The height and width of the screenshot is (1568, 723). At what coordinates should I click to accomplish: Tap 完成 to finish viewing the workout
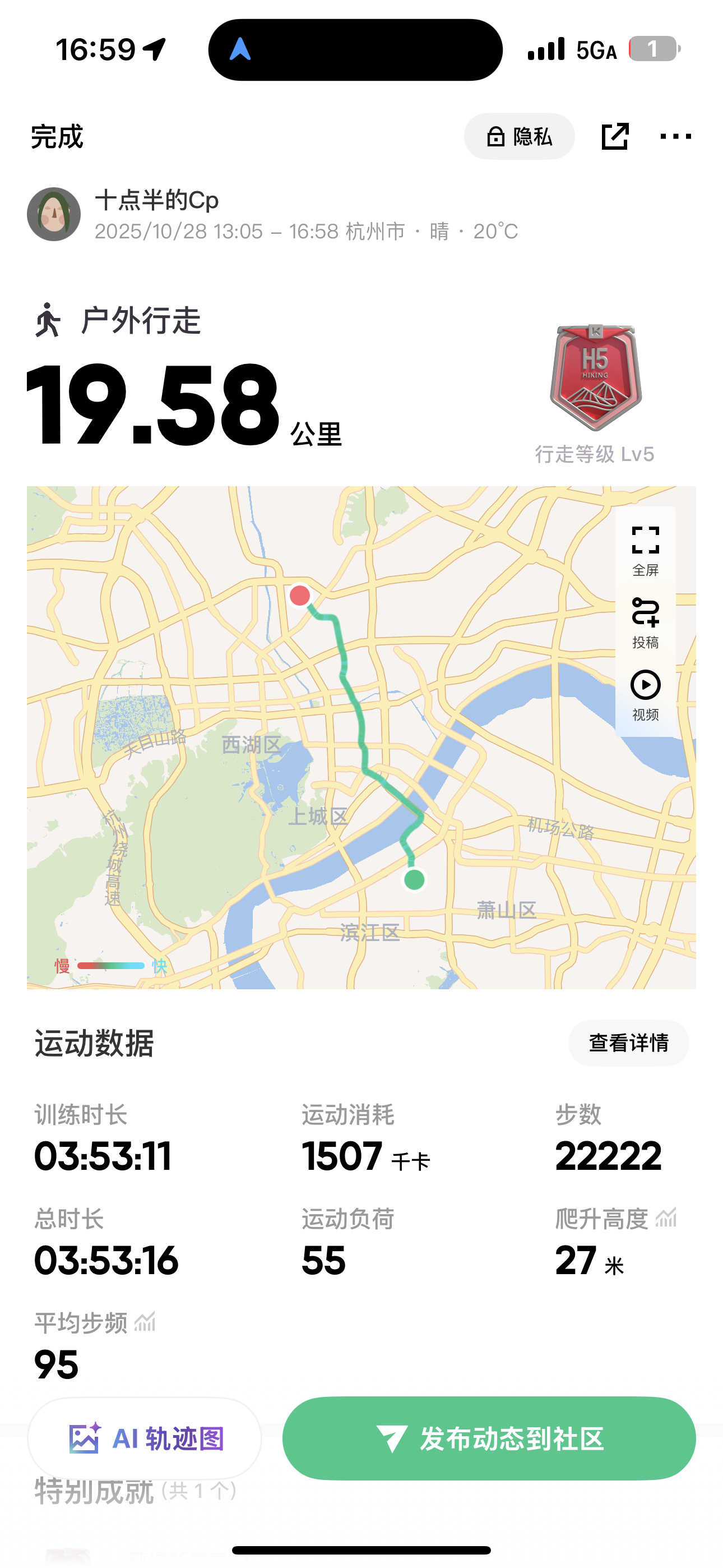pyautogui.click(x=57, y=136)
